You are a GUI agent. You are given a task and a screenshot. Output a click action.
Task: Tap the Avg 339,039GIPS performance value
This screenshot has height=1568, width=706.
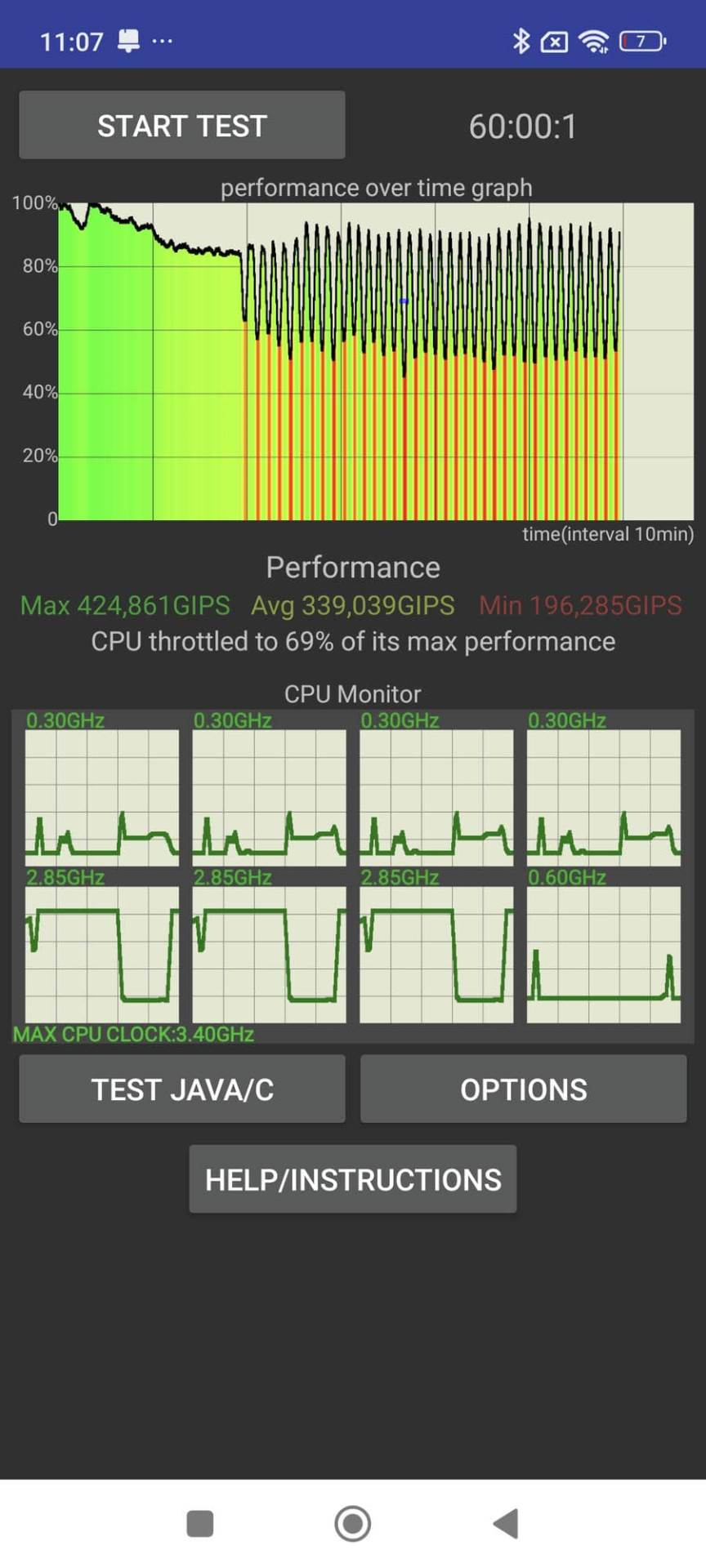[352, 605]
